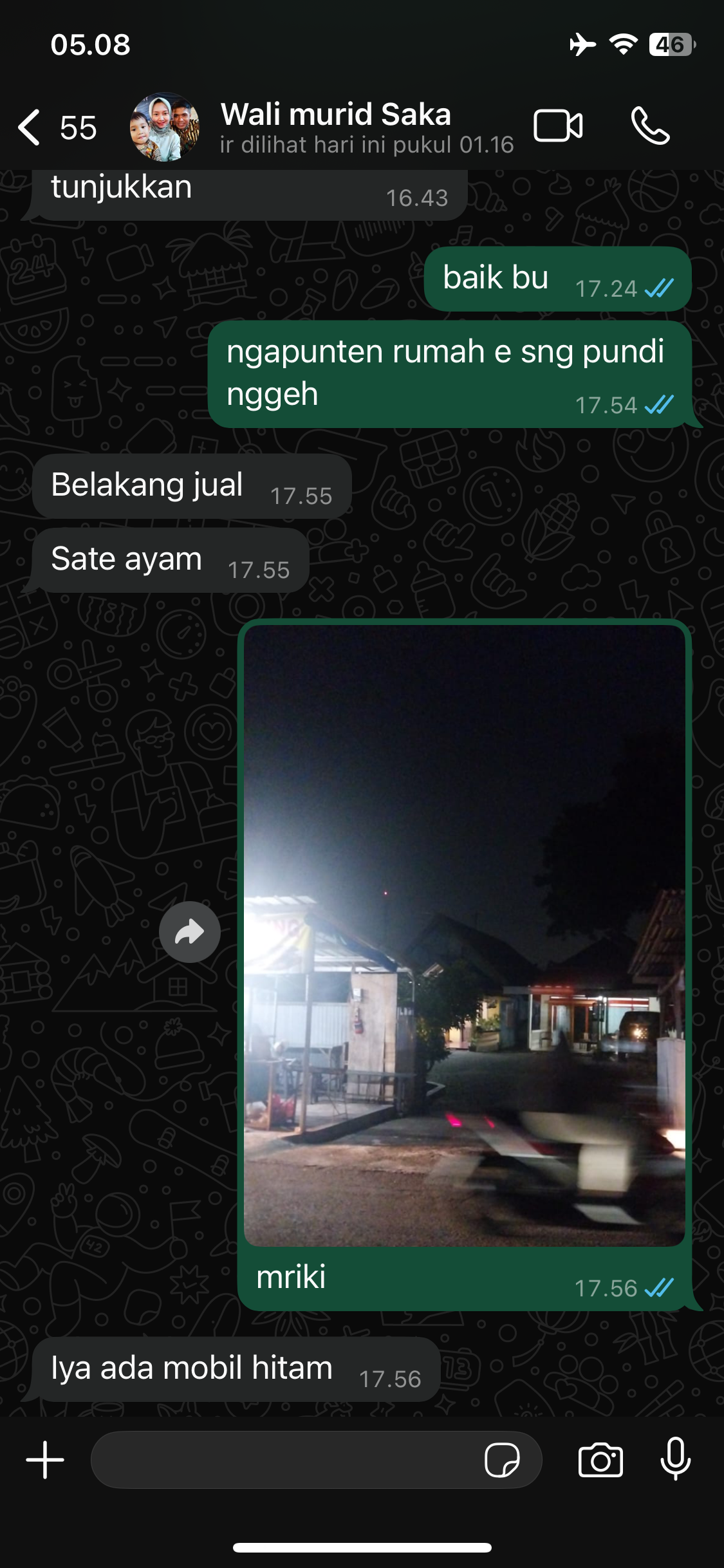
Task: Start a voice call with Wali murid Saka
Action: pos(650,126)
